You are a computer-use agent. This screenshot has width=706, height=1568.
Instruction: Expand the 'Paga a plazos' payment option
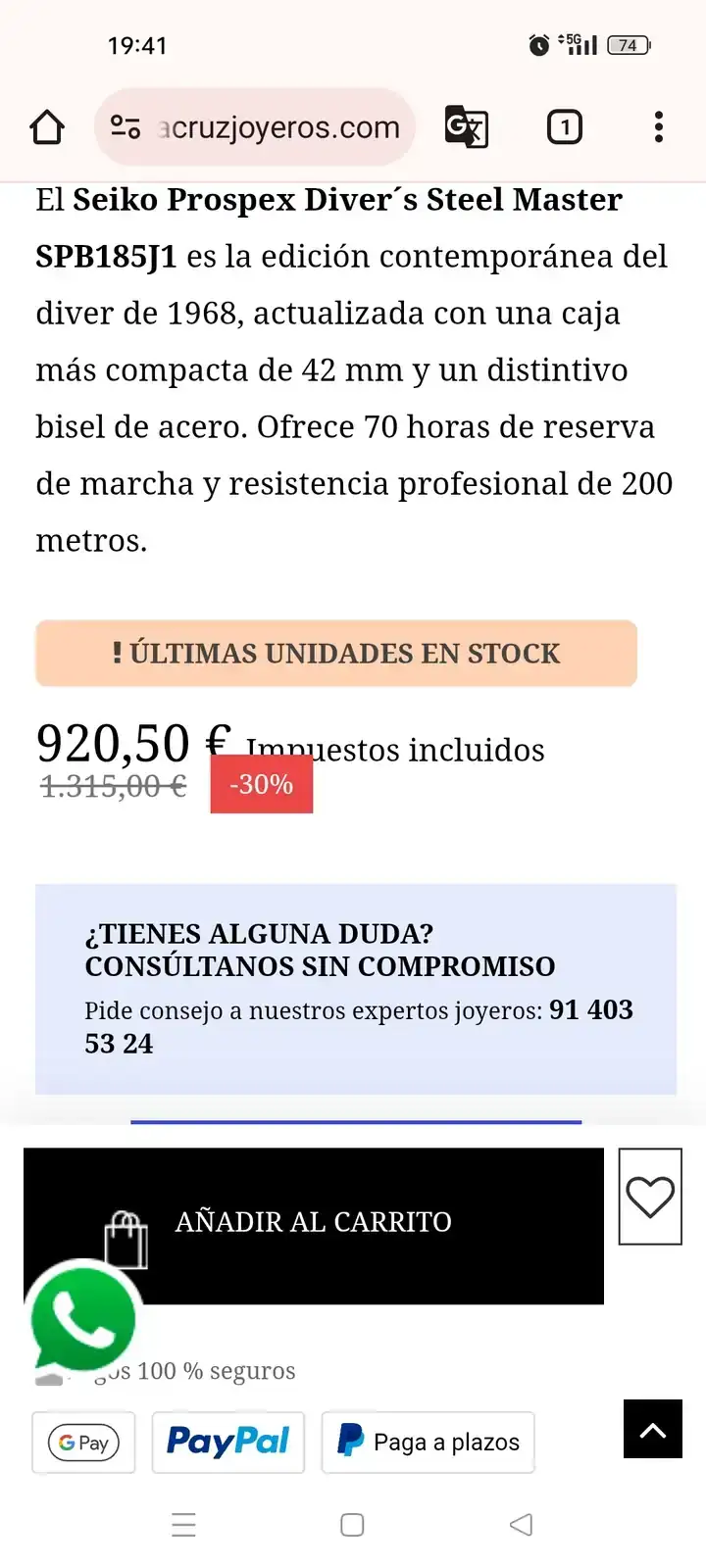[428, 1442]
